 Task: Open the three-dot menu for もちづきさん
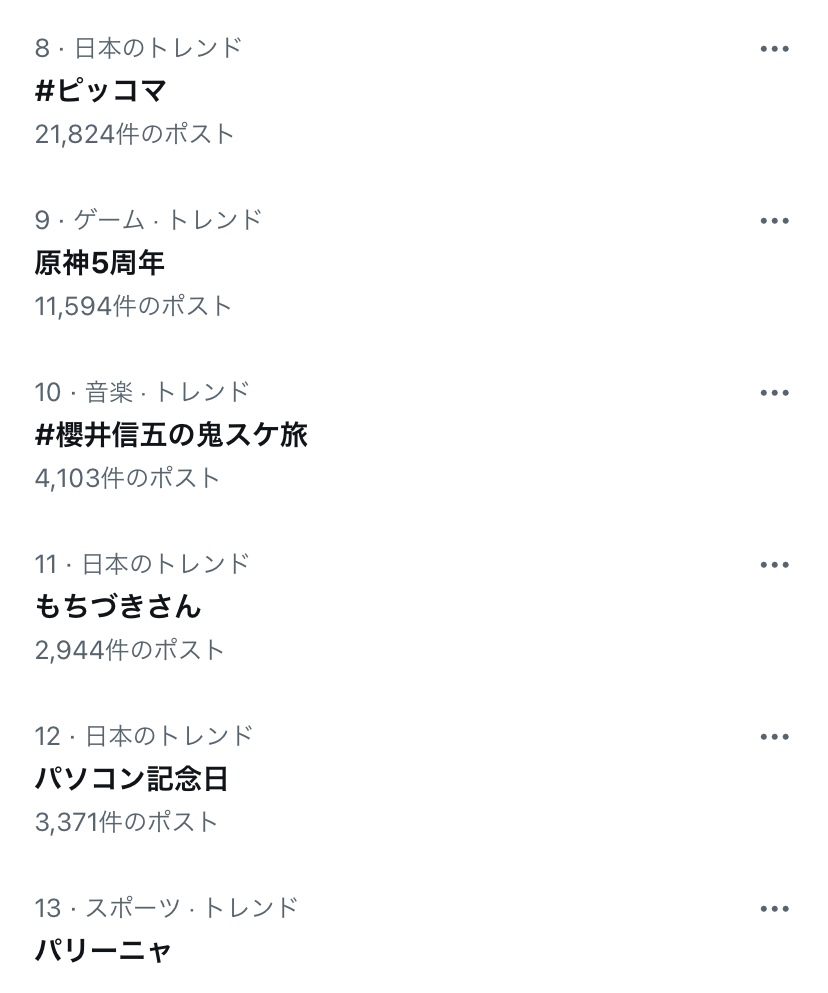(774, 564)
